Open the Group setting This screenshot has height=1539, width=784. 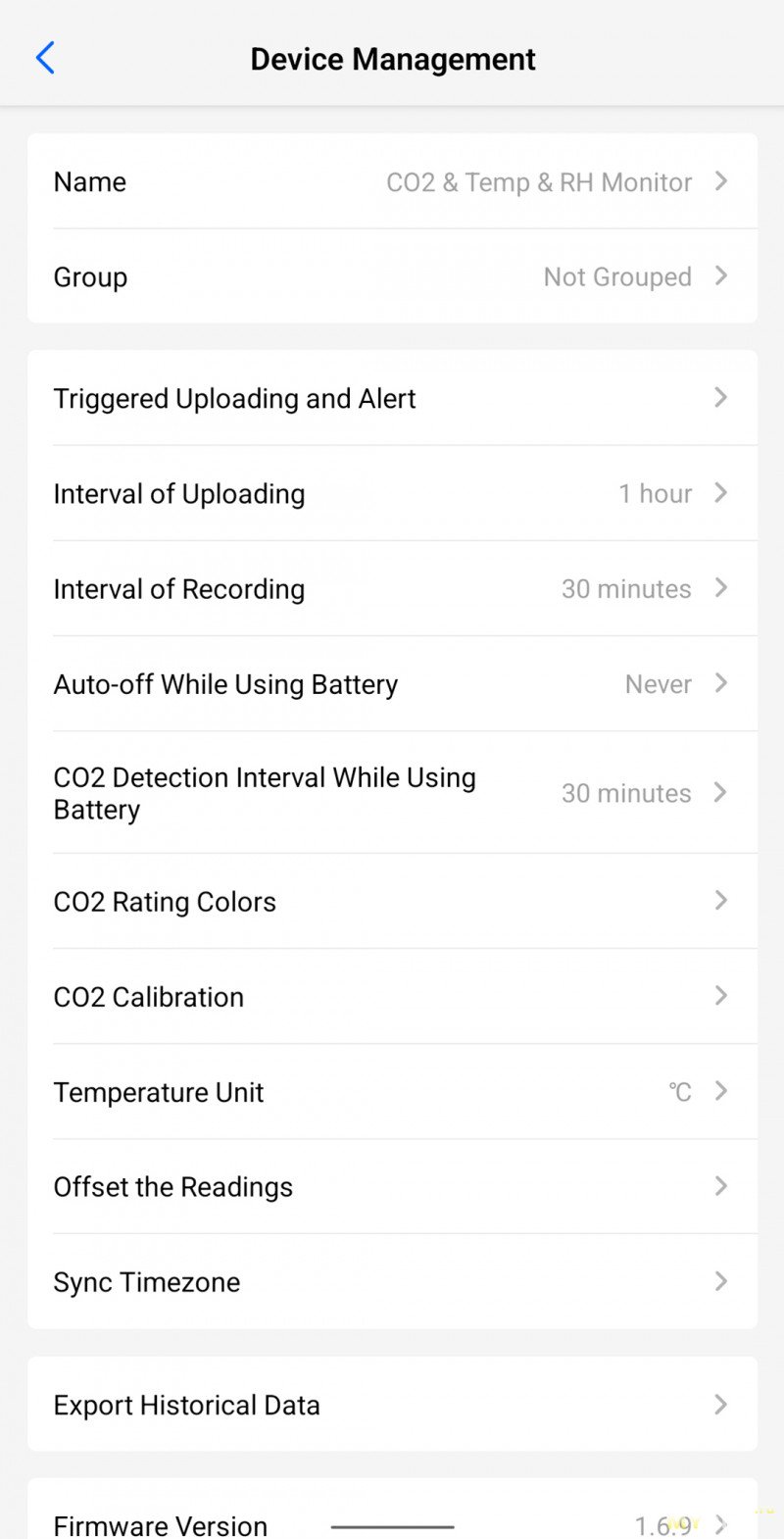392,277
